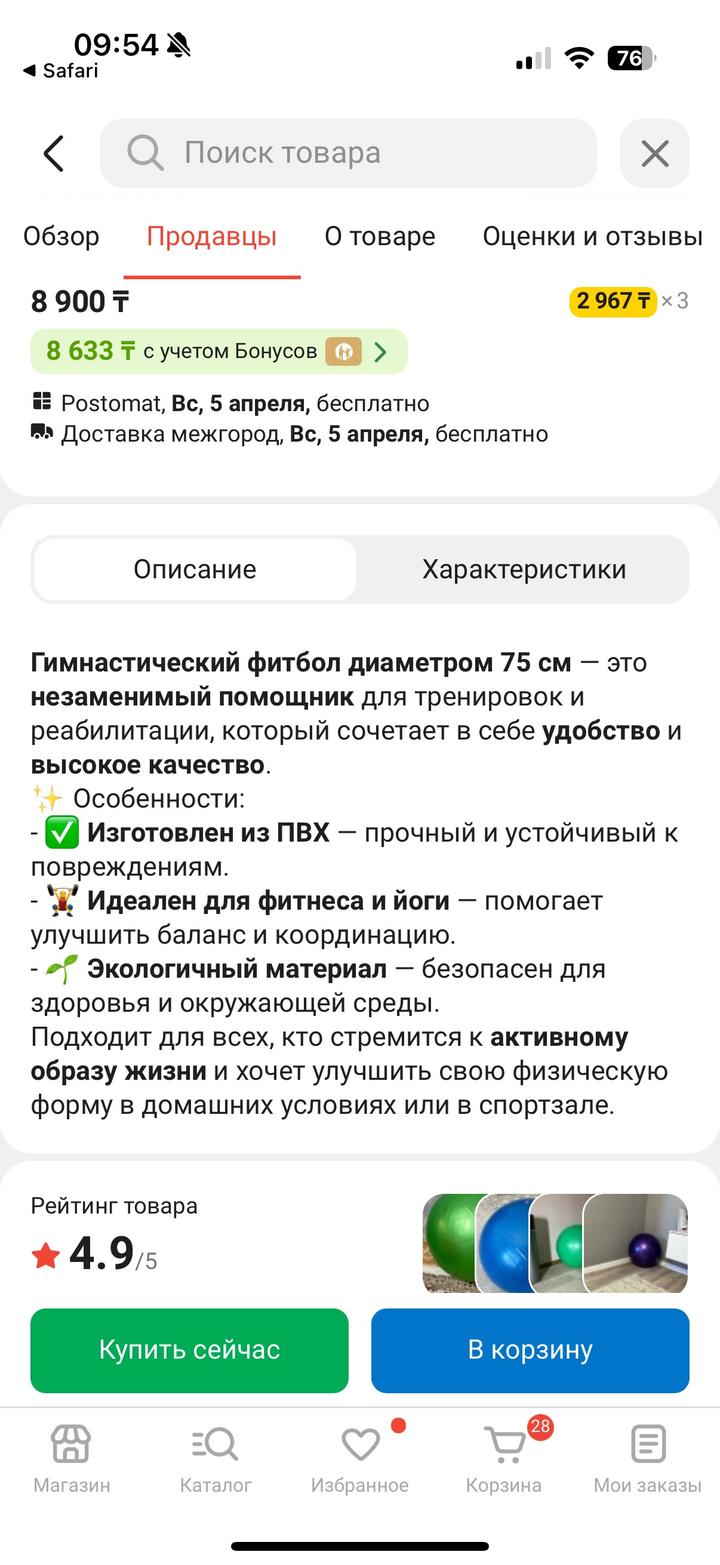Screen dimensions: 720x1565
Task: Open the green ball review photo
Action: (x=448, y=1243)
